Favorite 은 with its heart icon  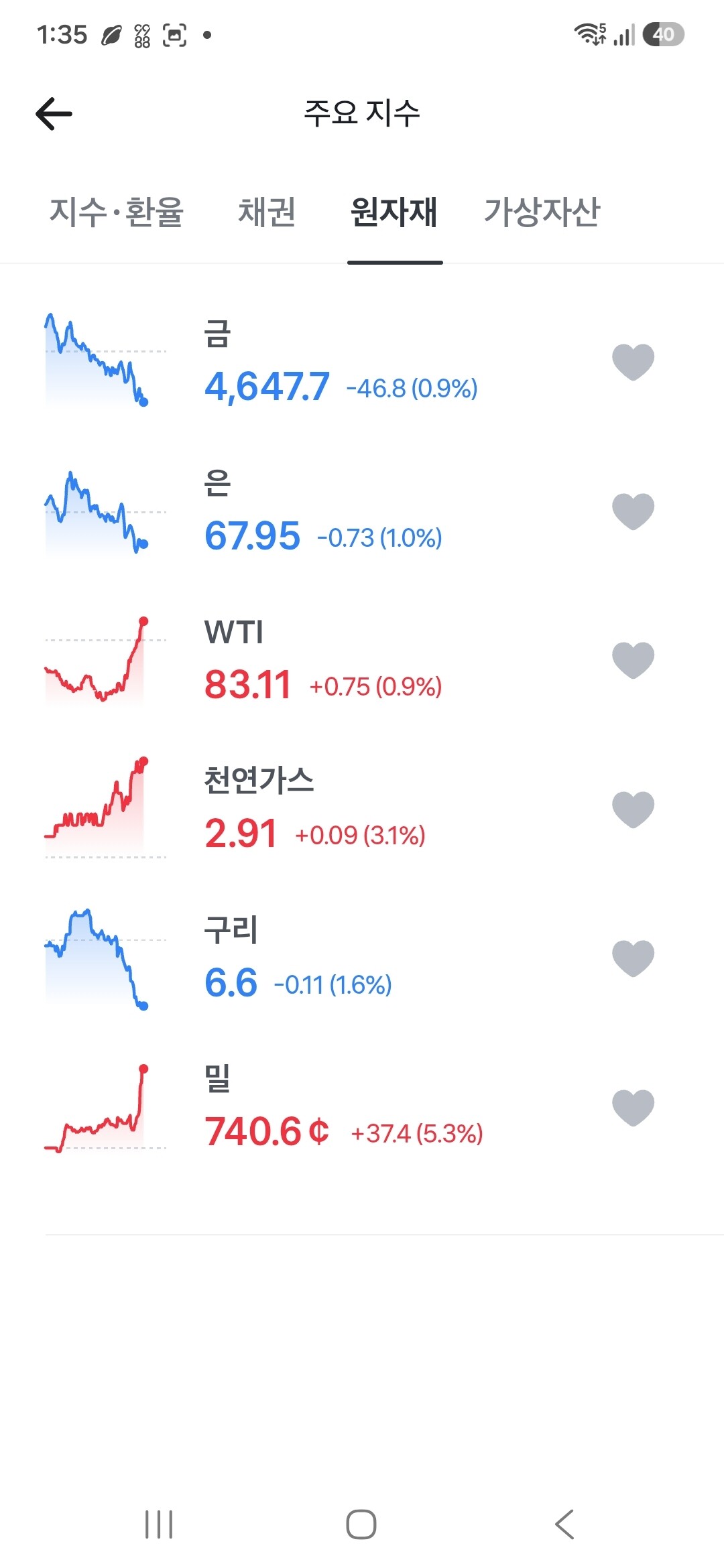[633, 511]
